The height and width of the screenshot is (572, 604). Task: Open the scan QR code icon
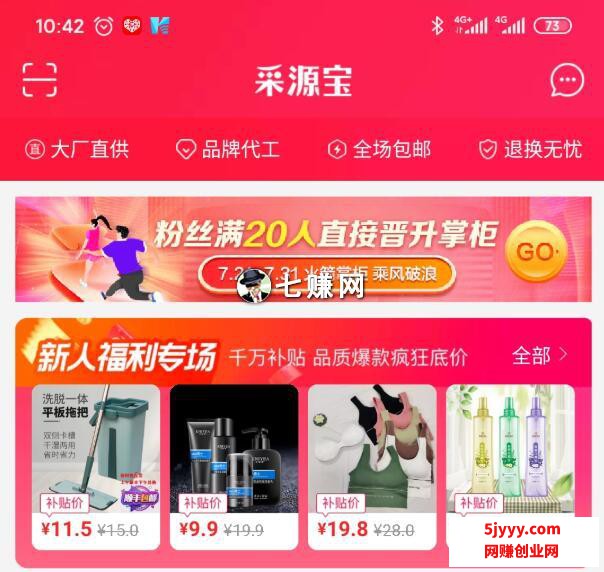40,80
